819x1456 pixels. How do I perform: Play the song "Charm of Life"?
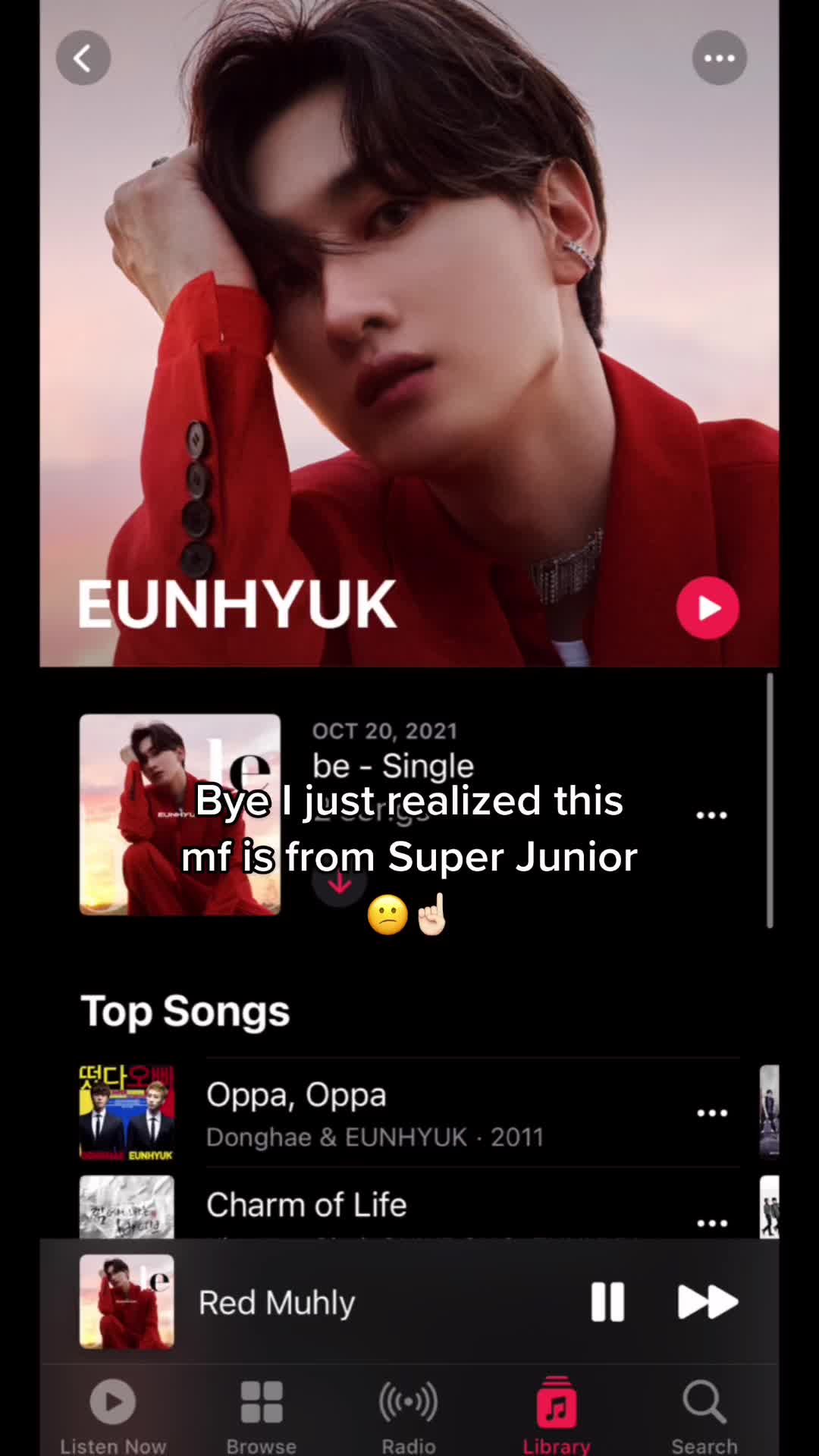pyautogui.click(x=306, y=1206)
